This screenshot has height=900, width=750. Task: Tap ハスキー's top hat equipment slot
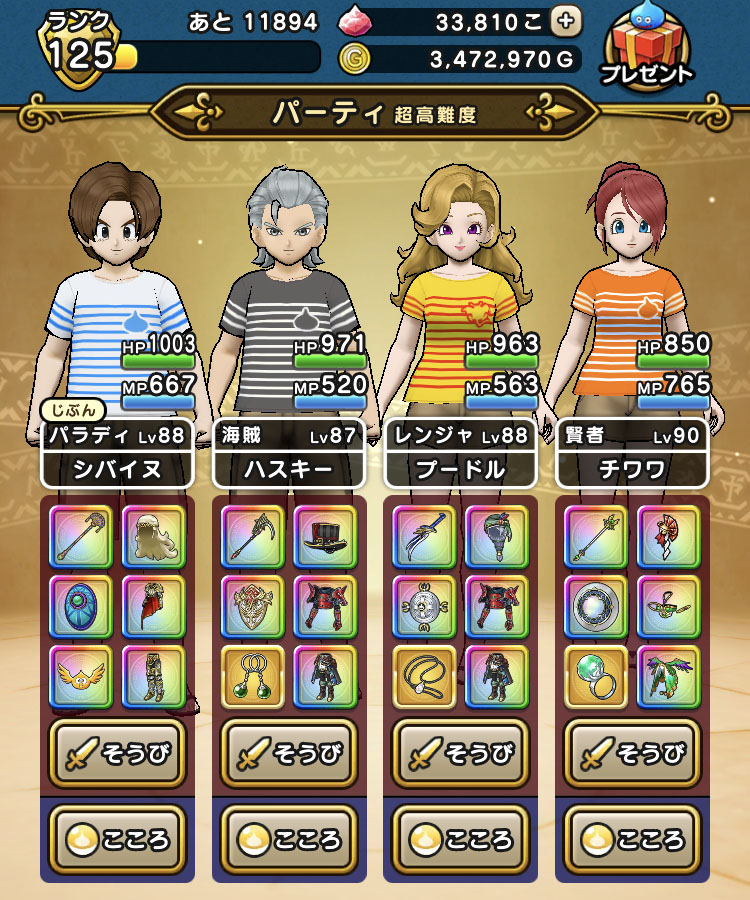(x=326, y=537)
